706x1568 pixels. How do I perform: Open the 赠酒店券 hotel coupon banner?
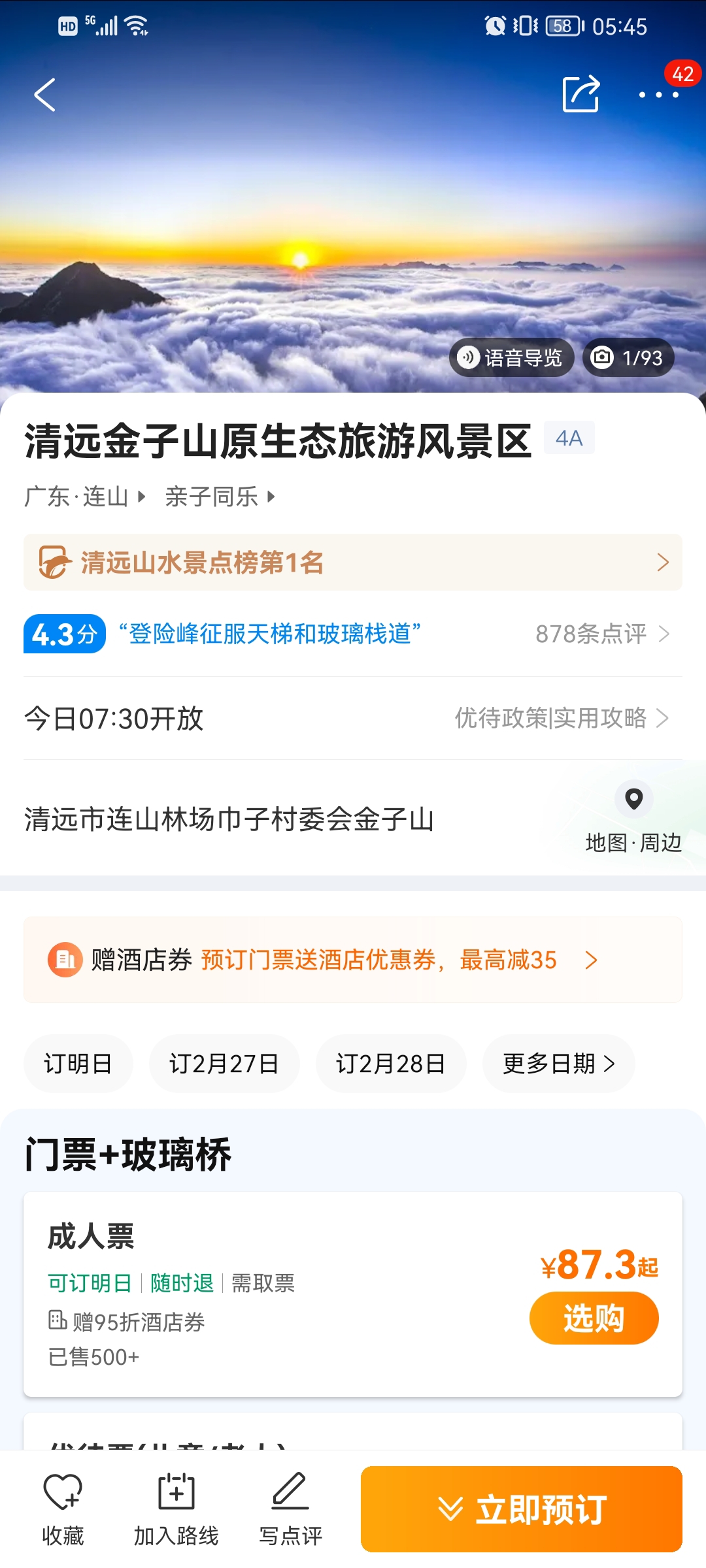(353, 960)
